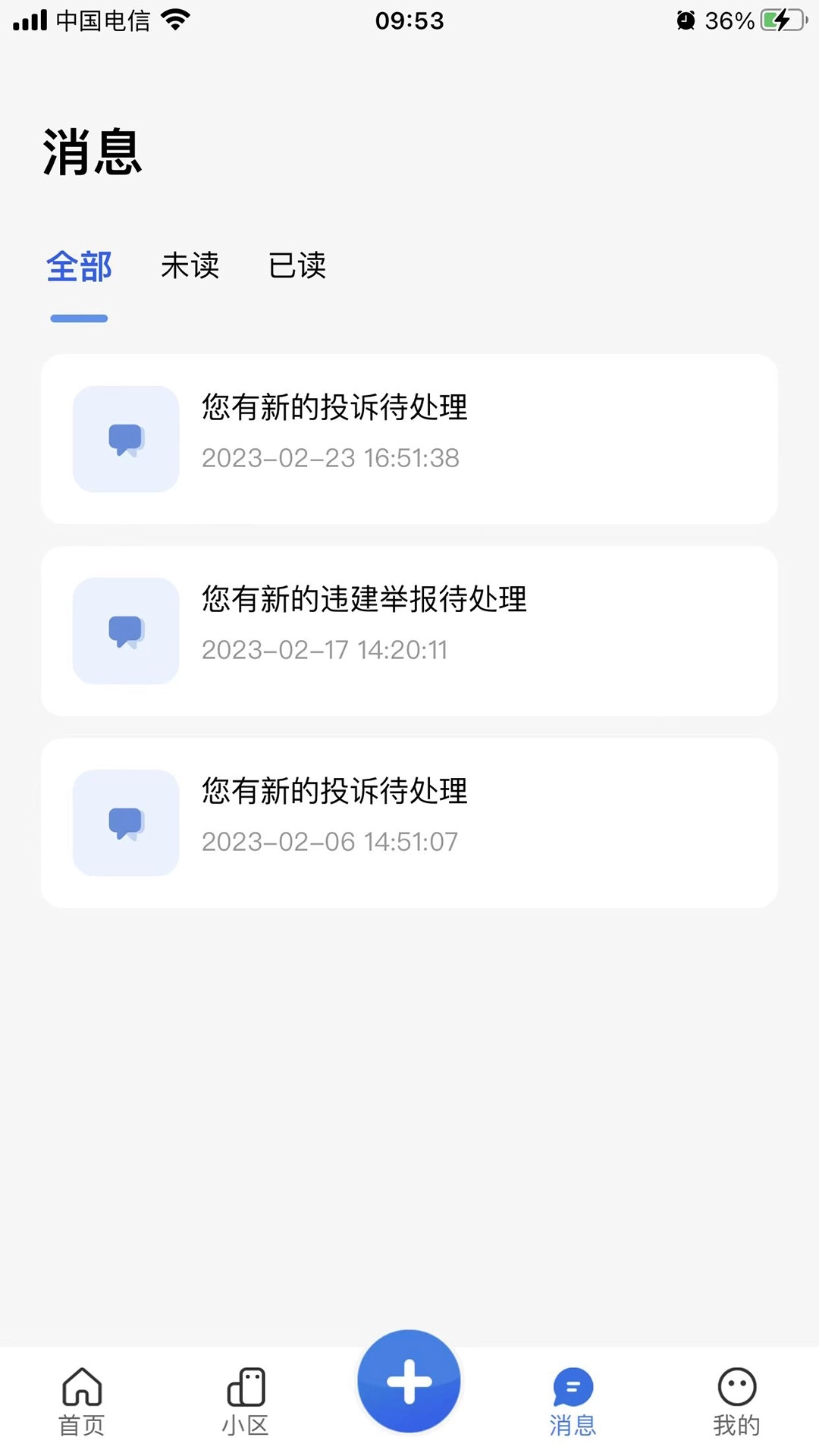Tap the cellular signal bars indicator
The width and height of the screenshot is (819, 1456).
click(x=29, y=19)
